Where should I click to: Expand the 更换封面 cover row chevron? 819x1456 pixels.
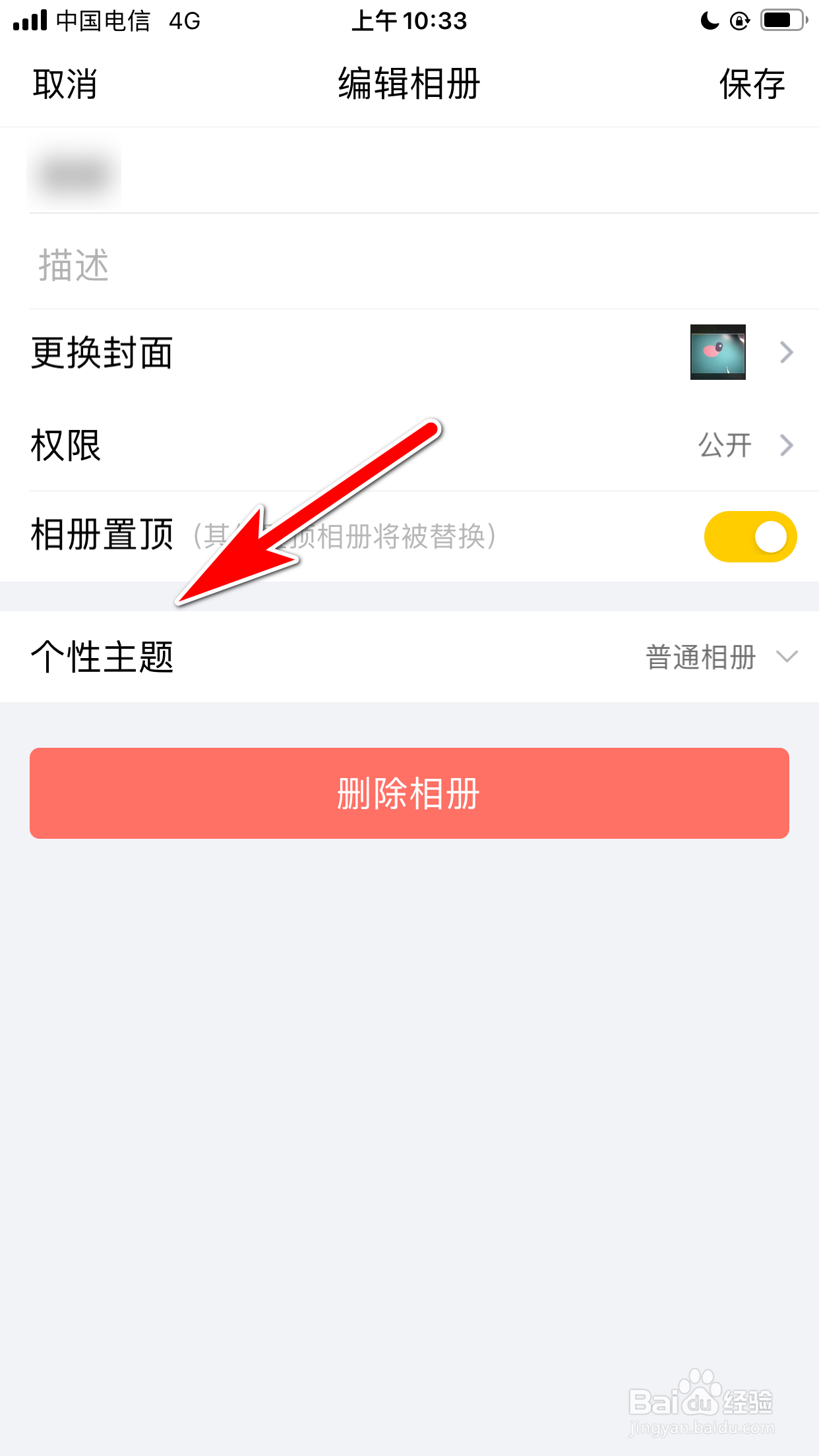coord(786,352)
